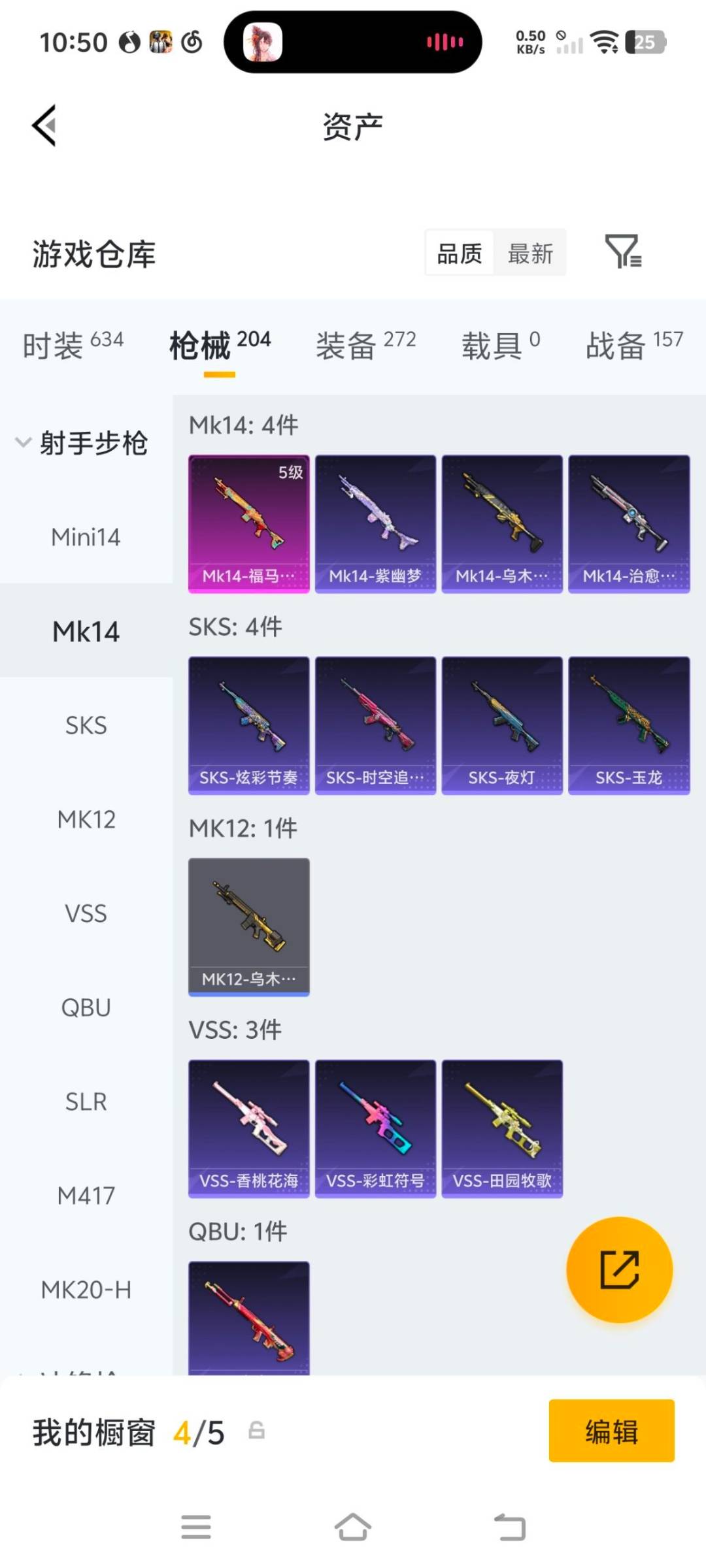The image size is (706, 1568).
Task: Jump to SLR in the side list
Action: point(86,1102)
